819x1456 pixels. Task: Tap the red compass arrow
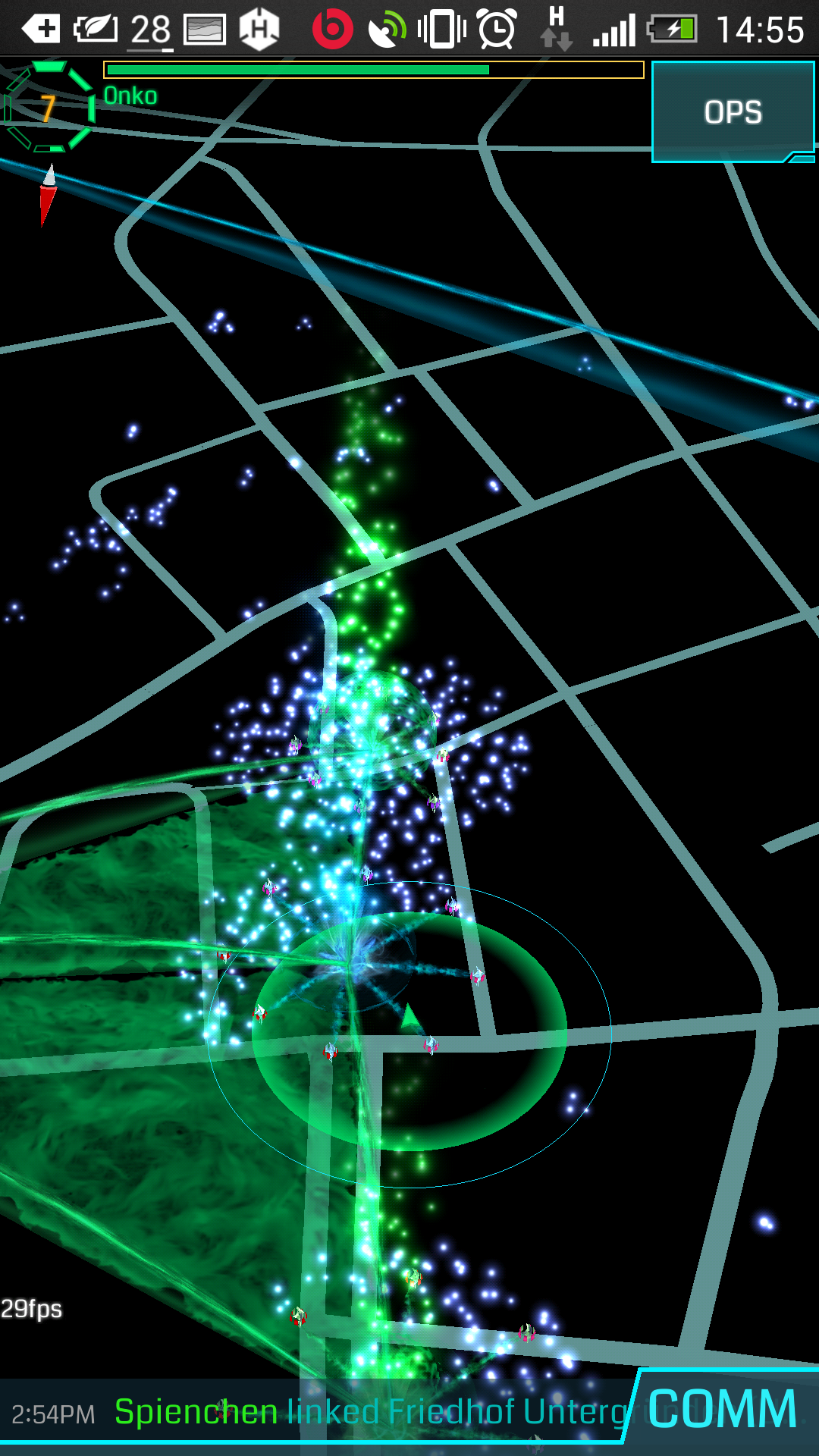click(x=48, y=196)
